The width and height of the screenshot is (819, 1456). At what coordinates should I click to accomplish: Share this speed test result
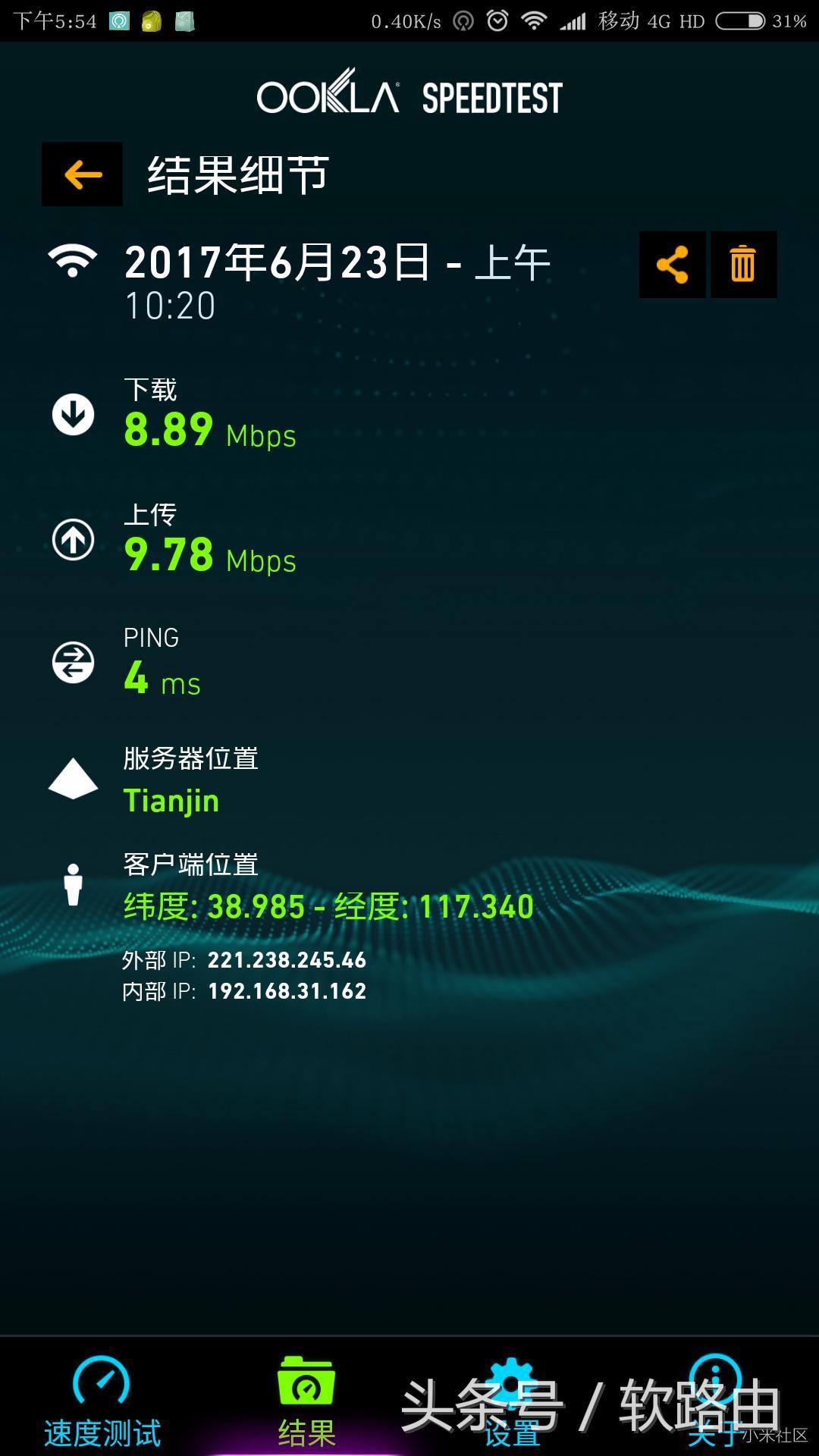[x=671, y=264]
